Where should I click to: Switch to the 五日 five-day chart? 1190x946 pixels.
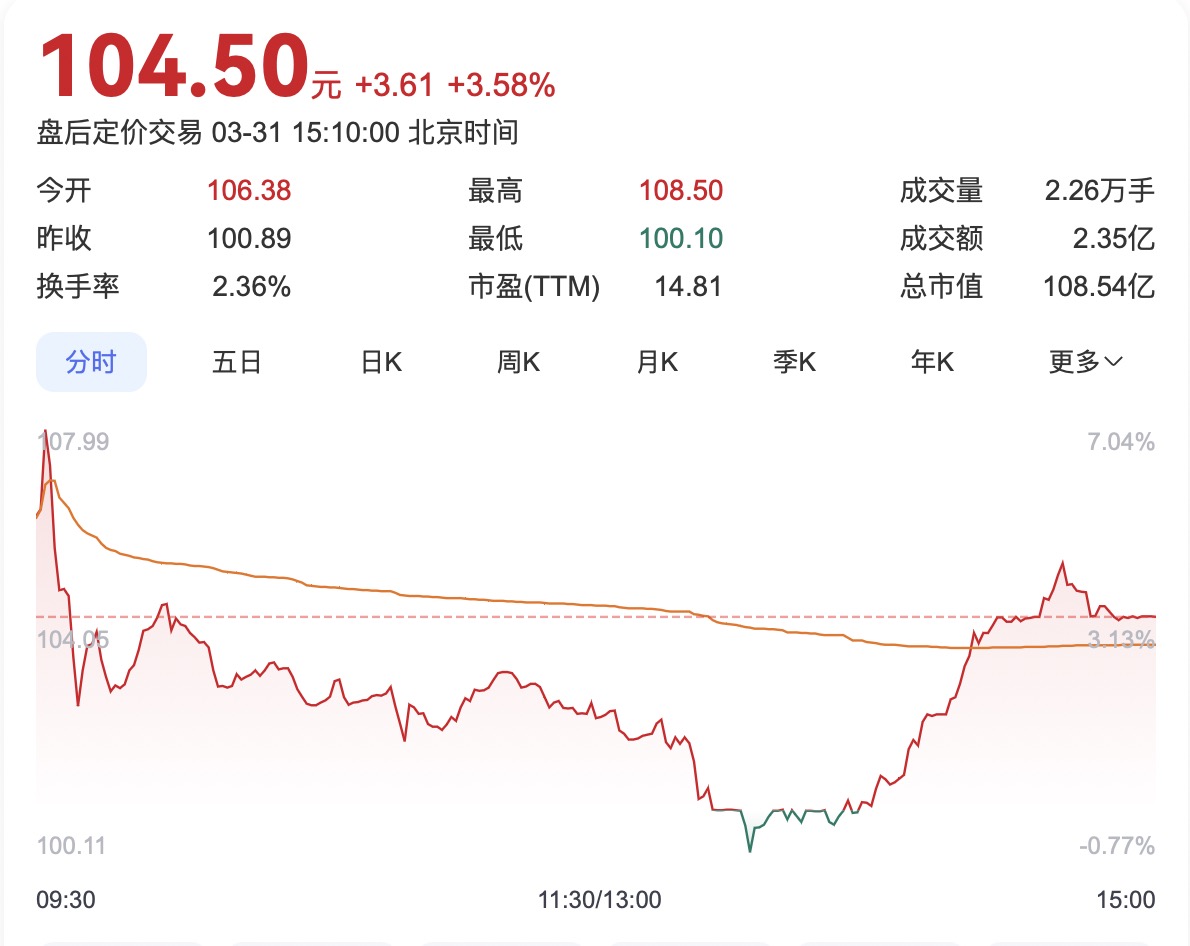[236, 362]
